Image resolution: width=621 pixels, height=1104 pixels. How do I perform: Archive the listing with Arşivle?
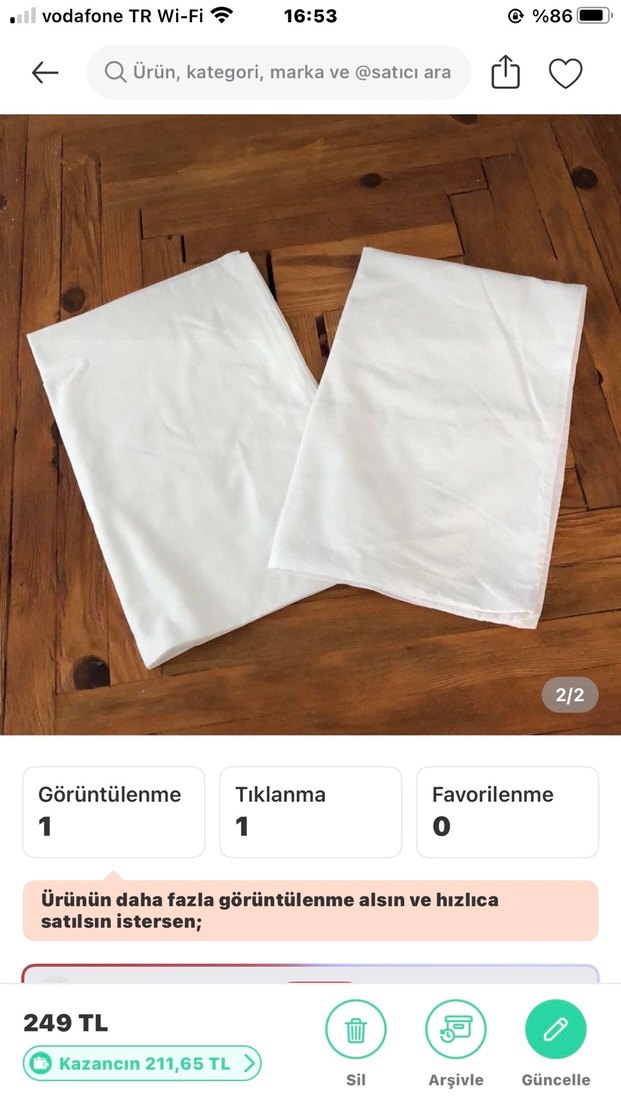coord(456,1031)
